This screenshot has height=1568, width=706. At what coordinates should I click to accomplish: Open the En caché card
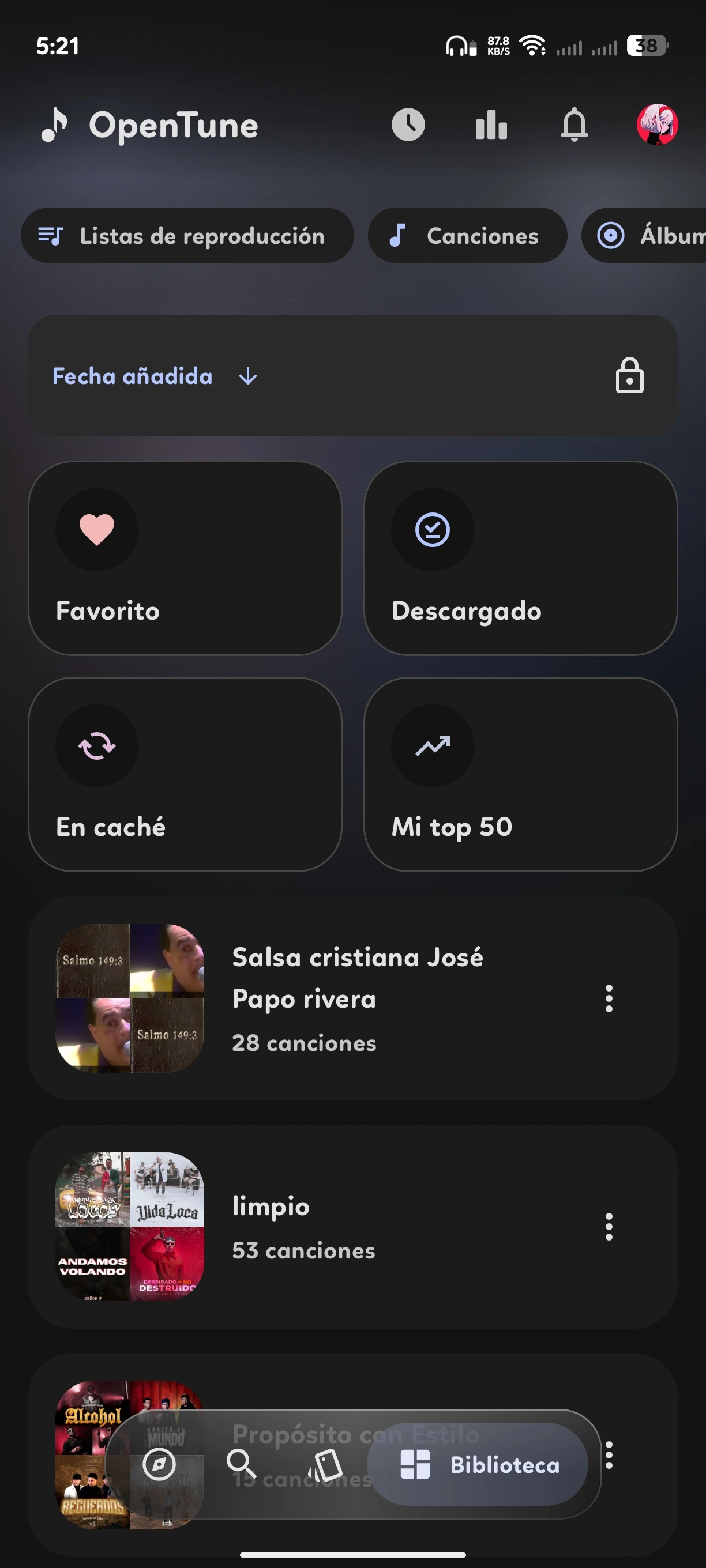[x=185, y=774]
